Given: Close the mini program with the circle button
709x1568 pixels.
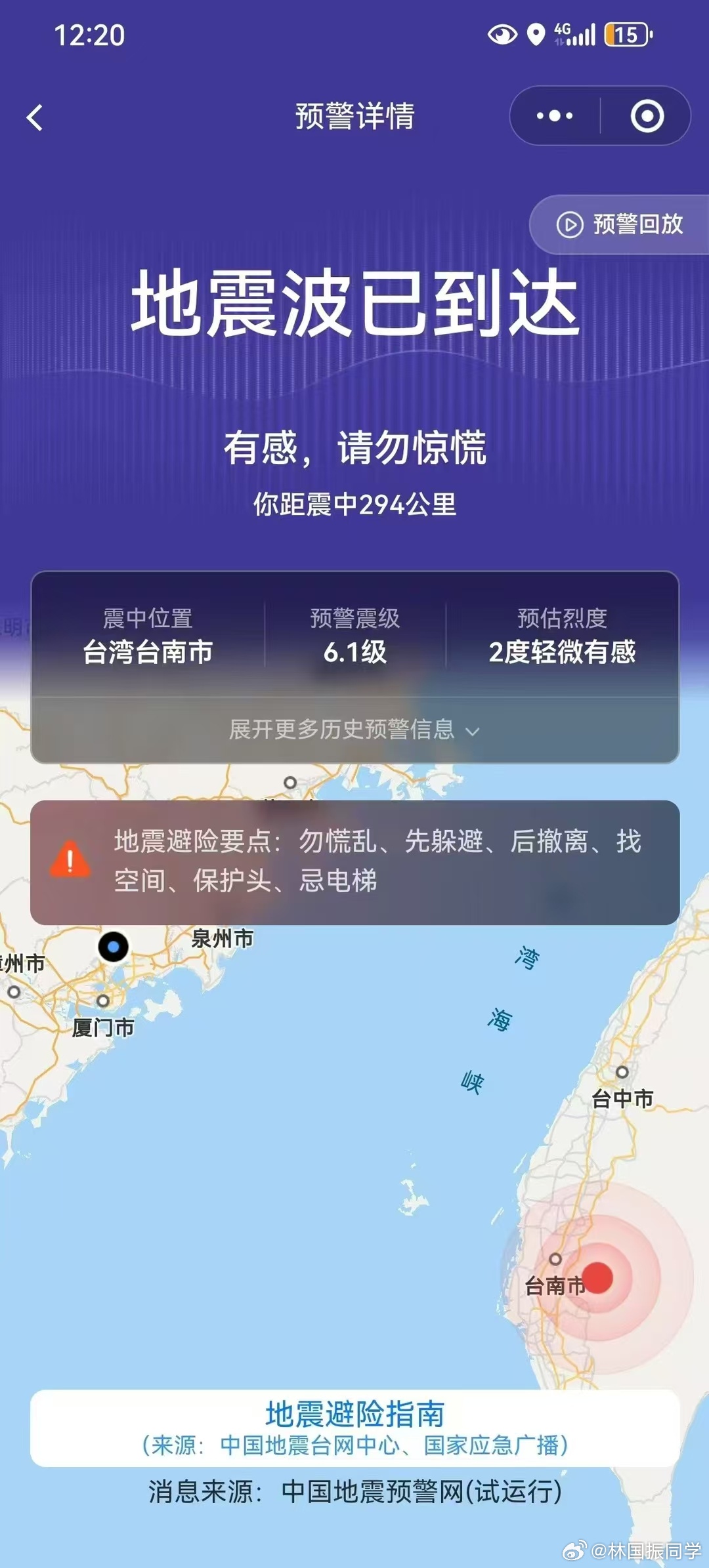Looking at the screenshot, I should (647, 116).
